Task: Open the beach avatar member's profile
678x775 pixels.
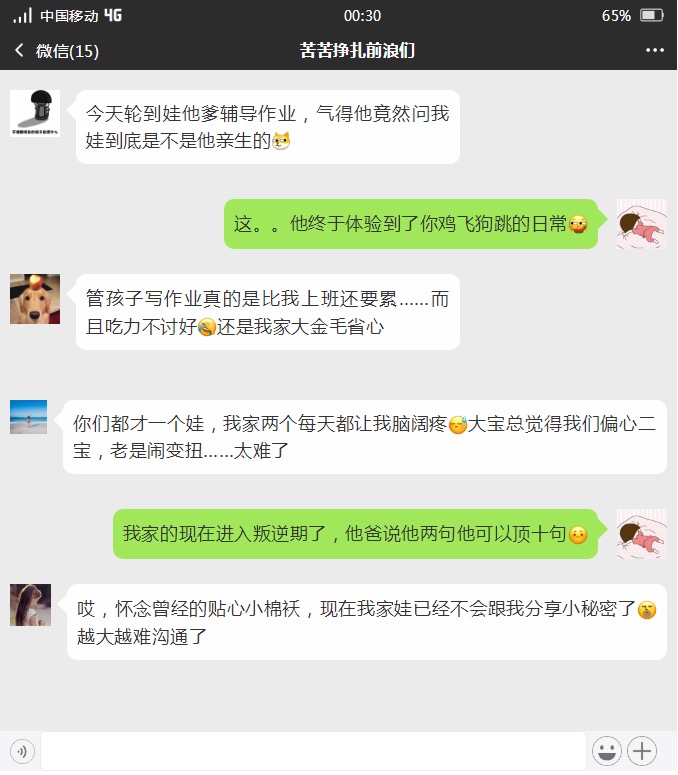Action: pyautogui.click(x=28, y=417)
